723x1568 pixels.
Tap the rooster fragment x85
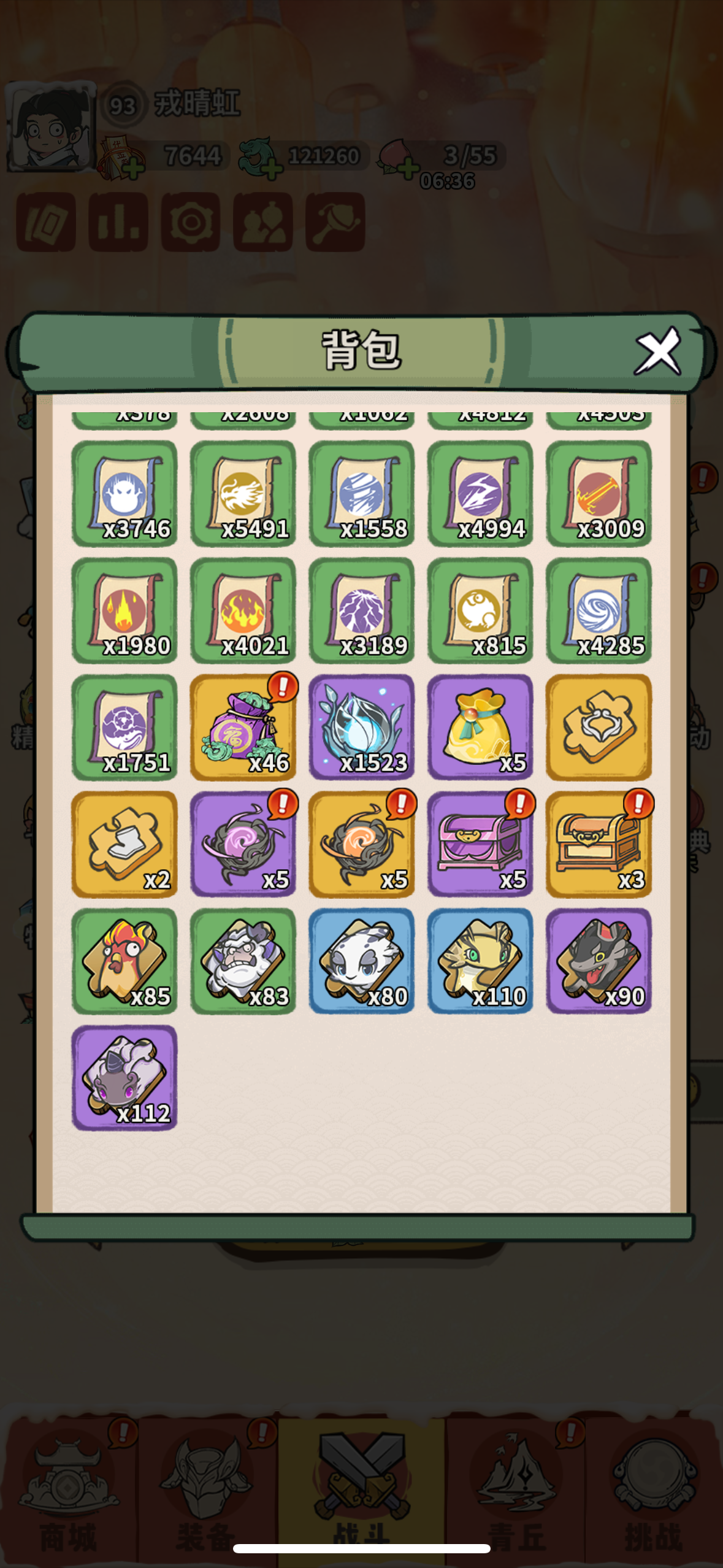coord(124,961)
